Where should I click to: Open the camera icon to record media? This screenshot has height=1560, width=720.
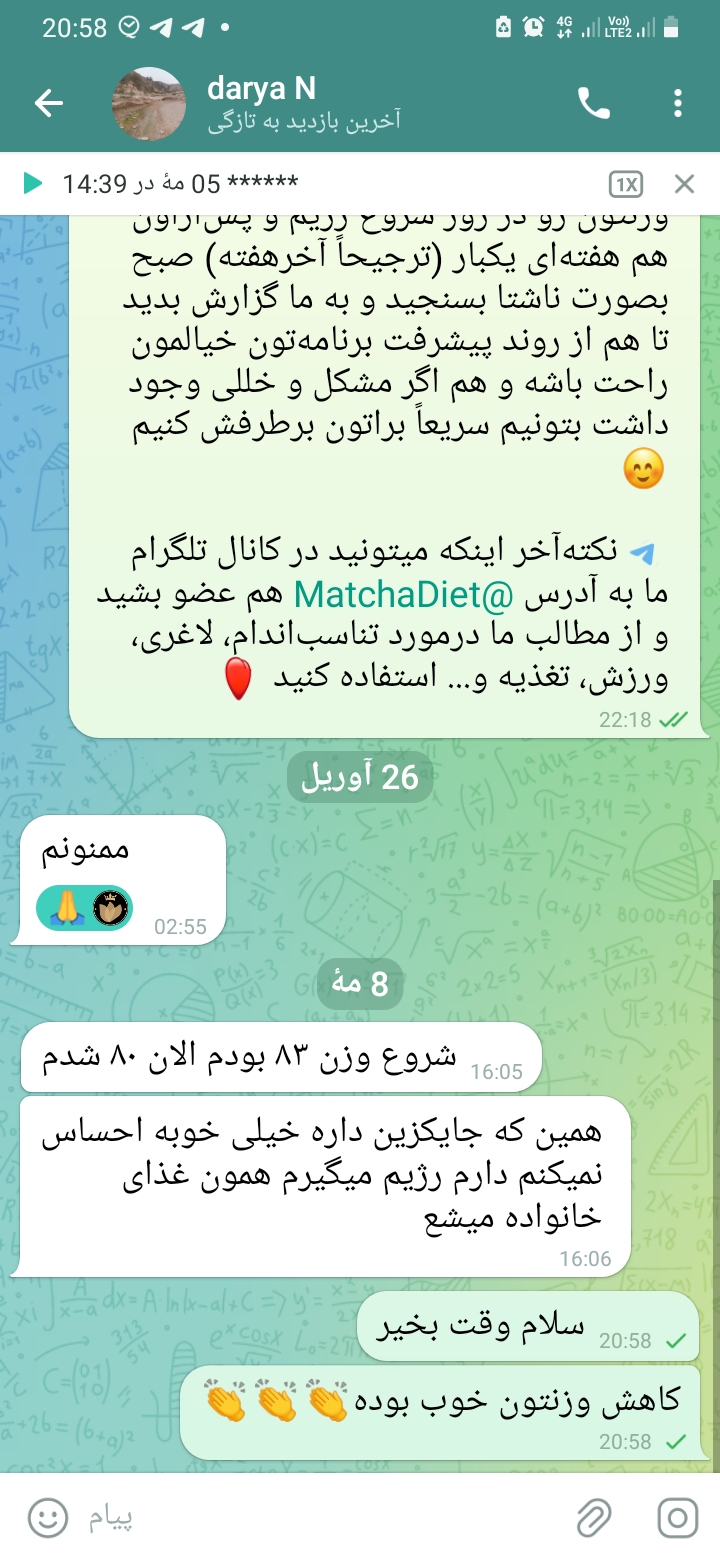(x=677, y=1519)
